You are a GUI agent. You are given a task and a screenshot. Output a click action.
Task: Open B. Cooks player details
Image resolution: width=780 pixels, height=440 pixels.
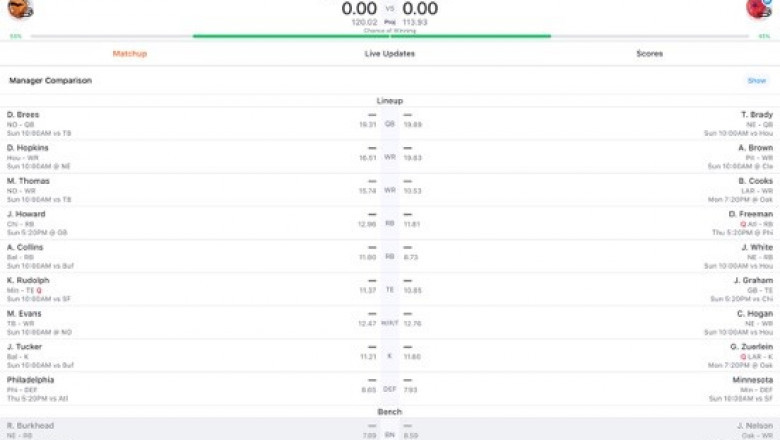click(x=755, y=181)
